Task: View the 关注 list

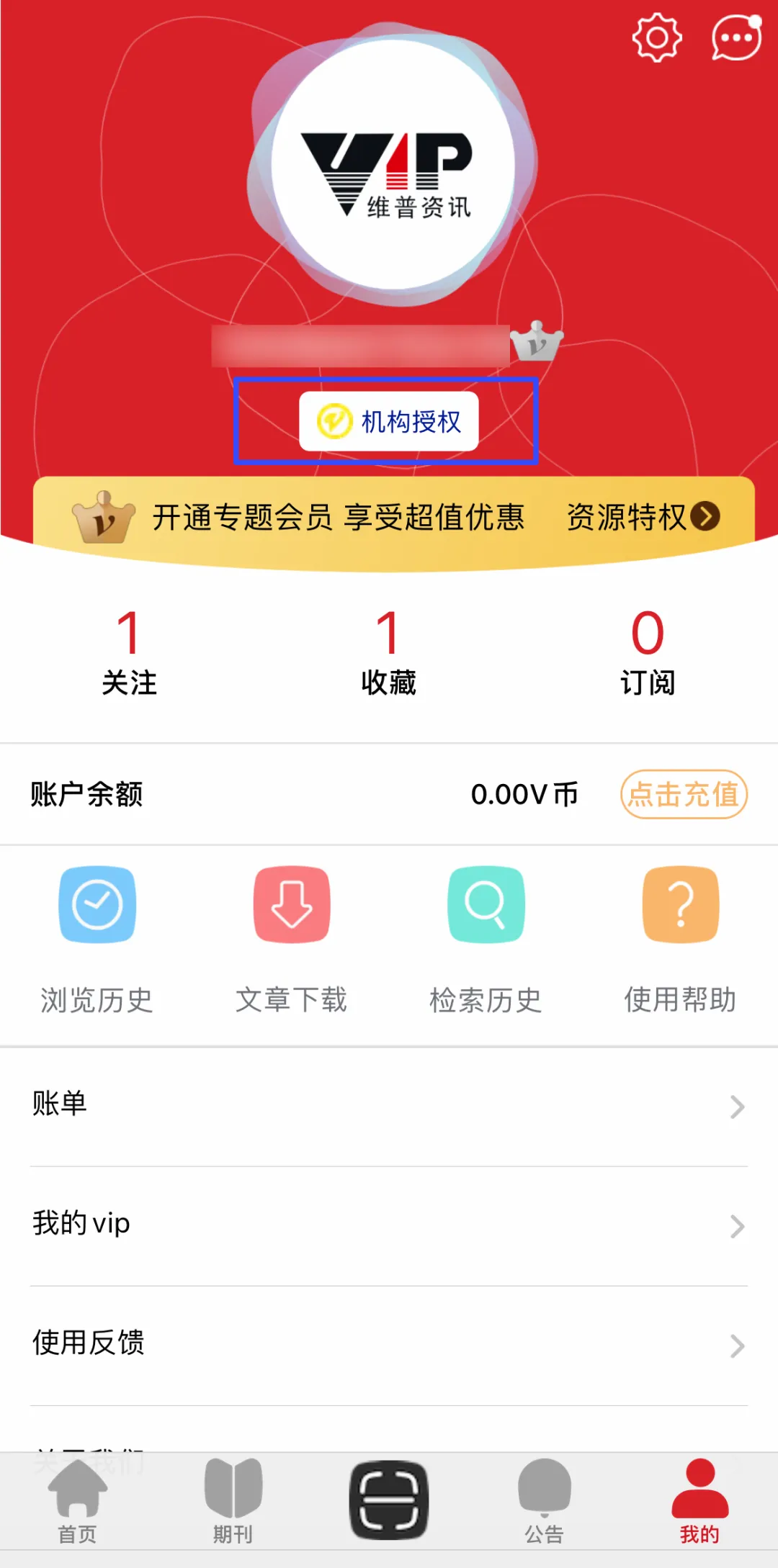Action: coord(130,652)
